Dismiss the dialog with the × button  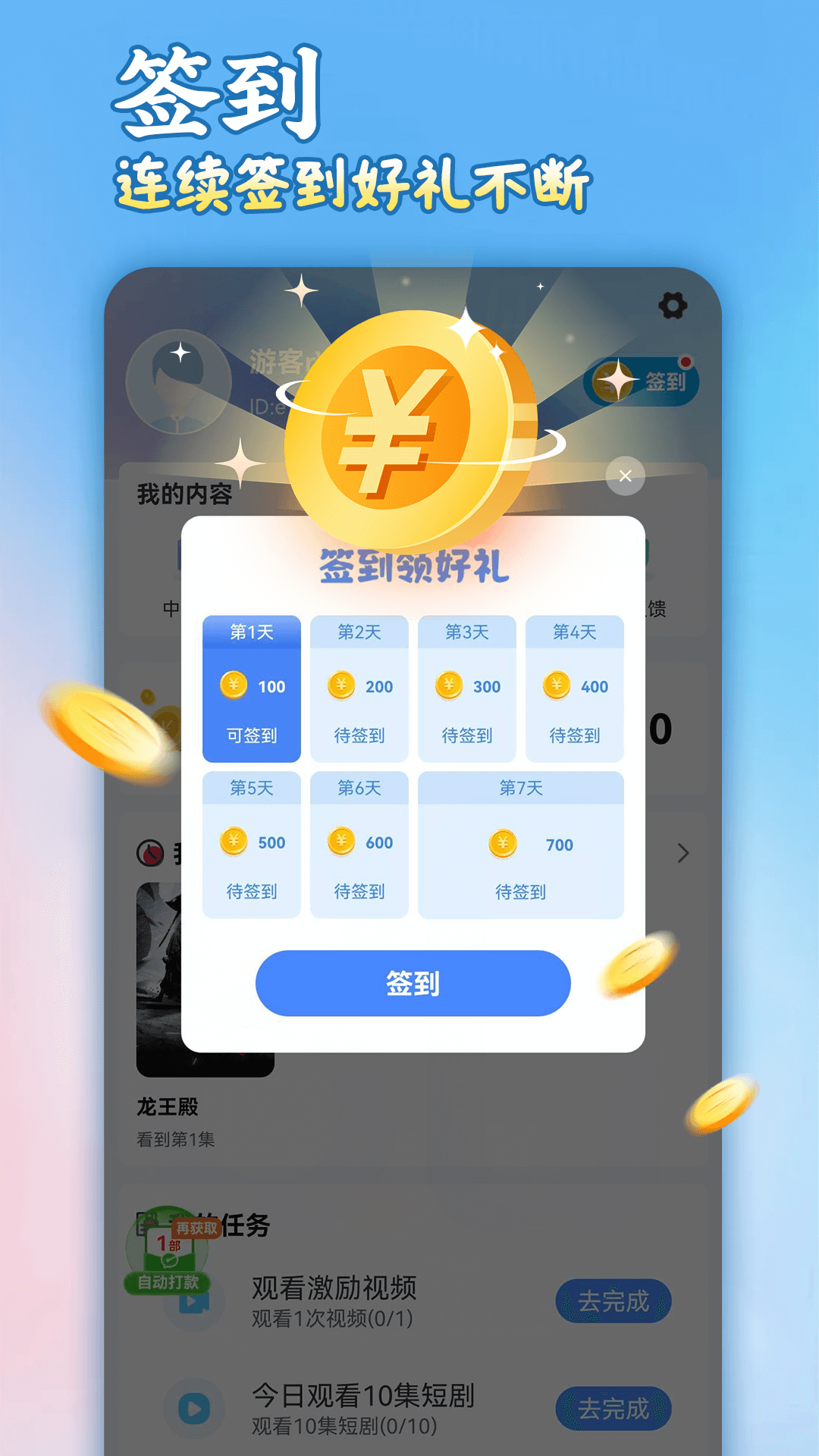point(625,474)
